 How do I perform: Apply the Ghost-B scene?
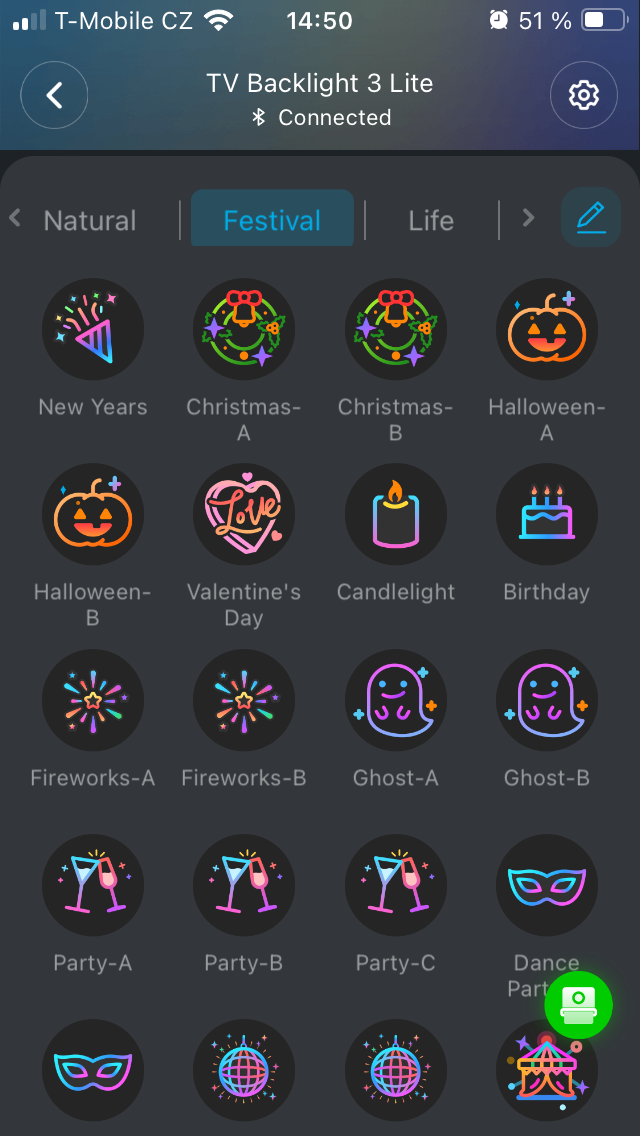point(547,700)
